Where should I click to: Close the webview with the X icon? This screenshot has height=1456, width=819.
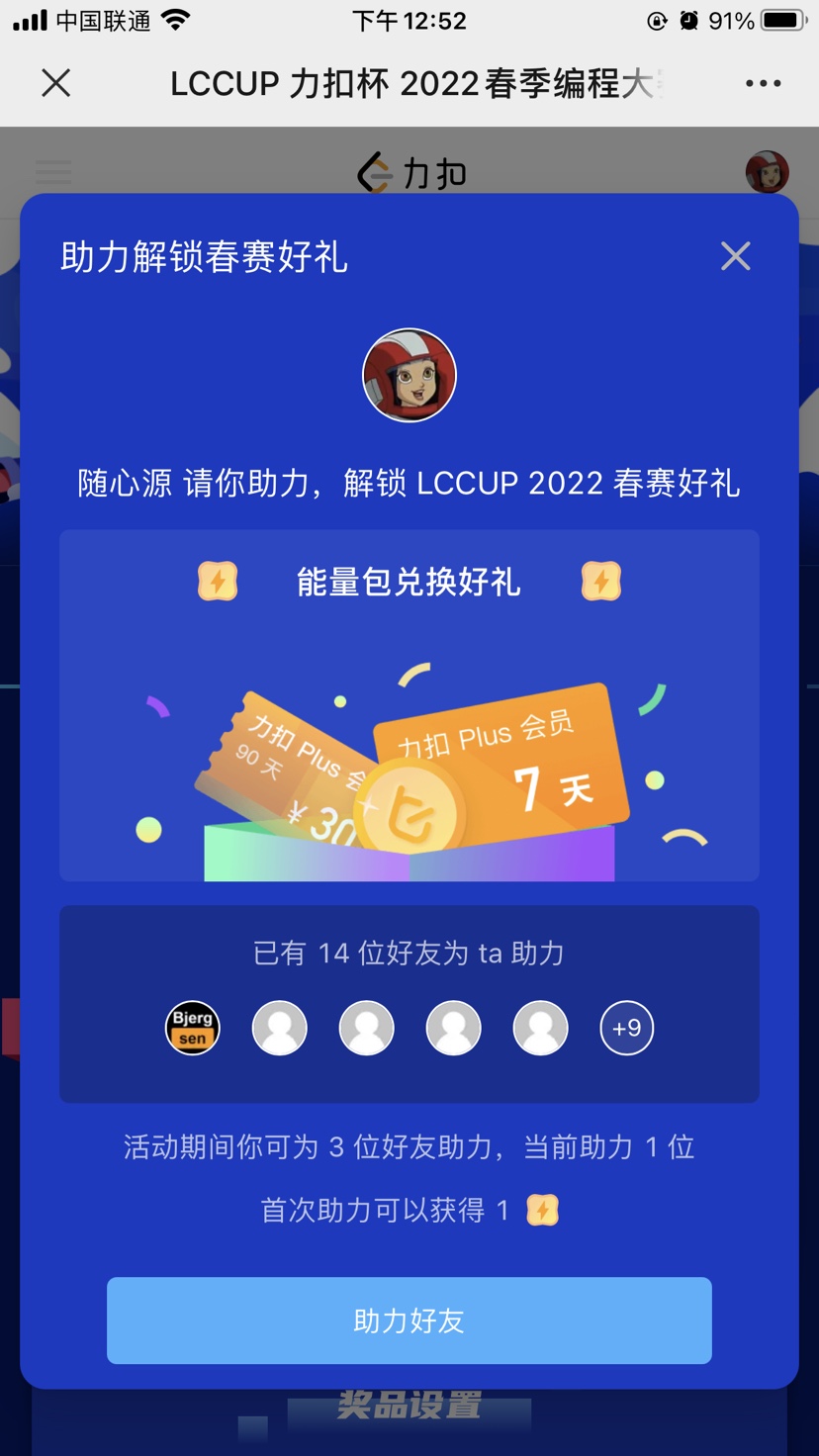(x=56, y=83)
